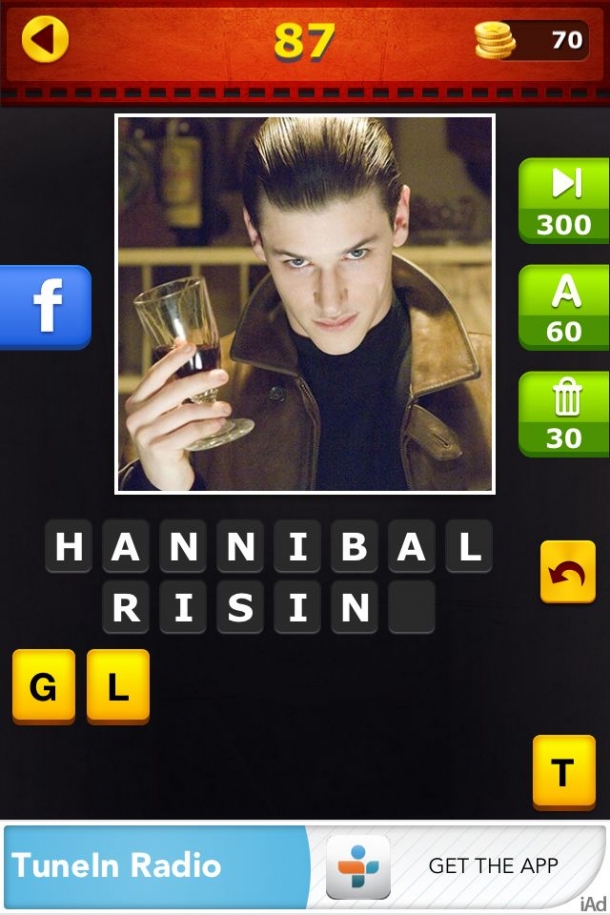Remove the letter R from the answer
The image size is (610, 915).
(126, 608)
